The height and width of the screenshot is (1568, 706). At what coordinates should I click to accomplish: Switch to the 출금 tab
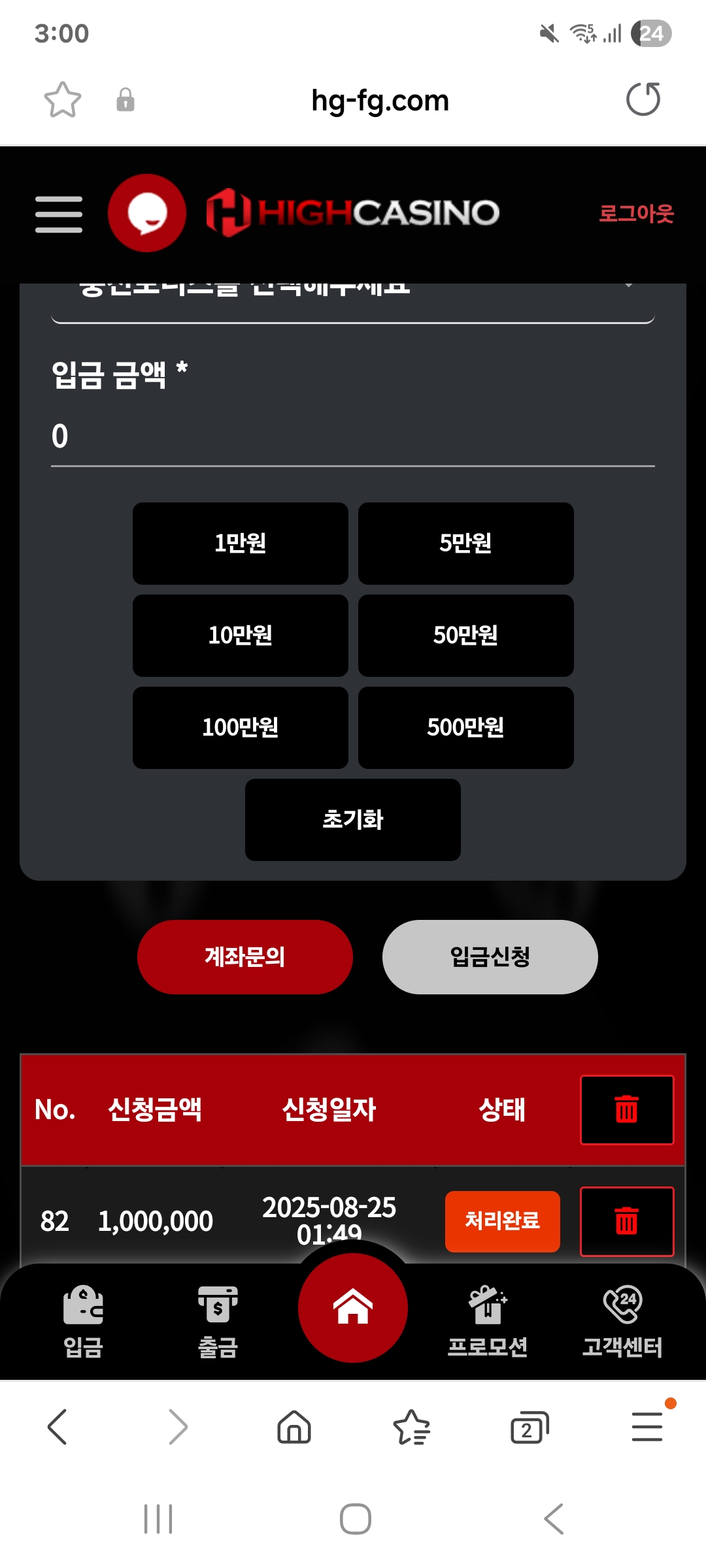coord(218,1321)
